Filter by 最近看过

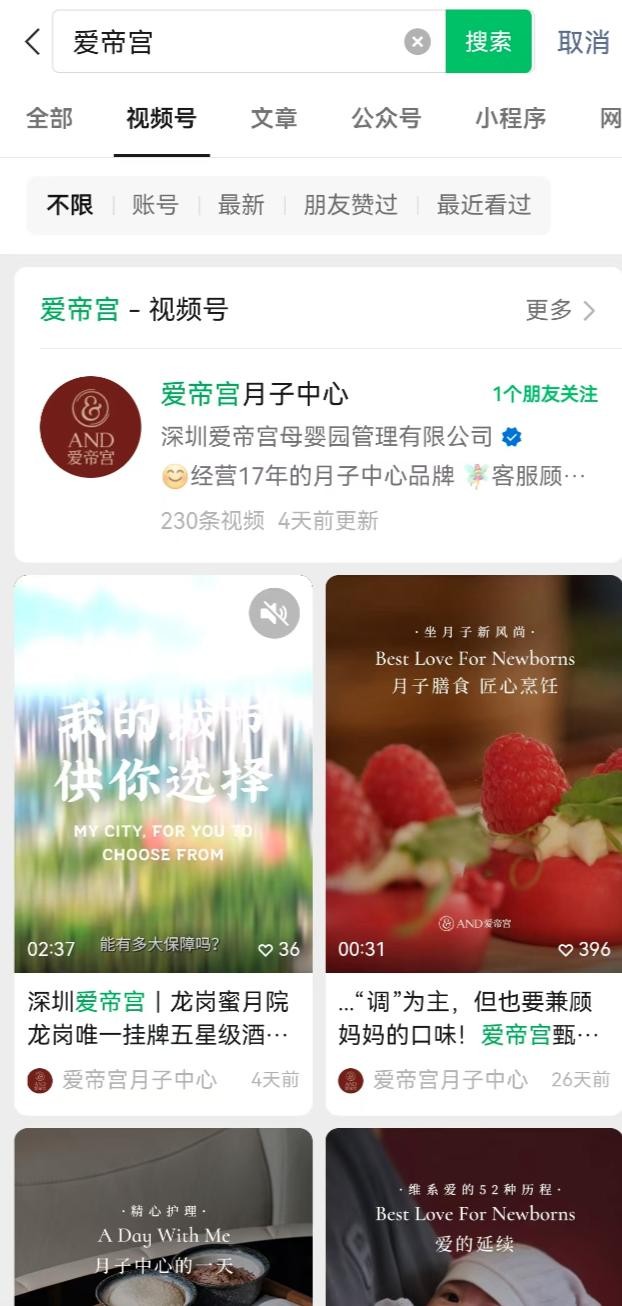pos(483,205)
